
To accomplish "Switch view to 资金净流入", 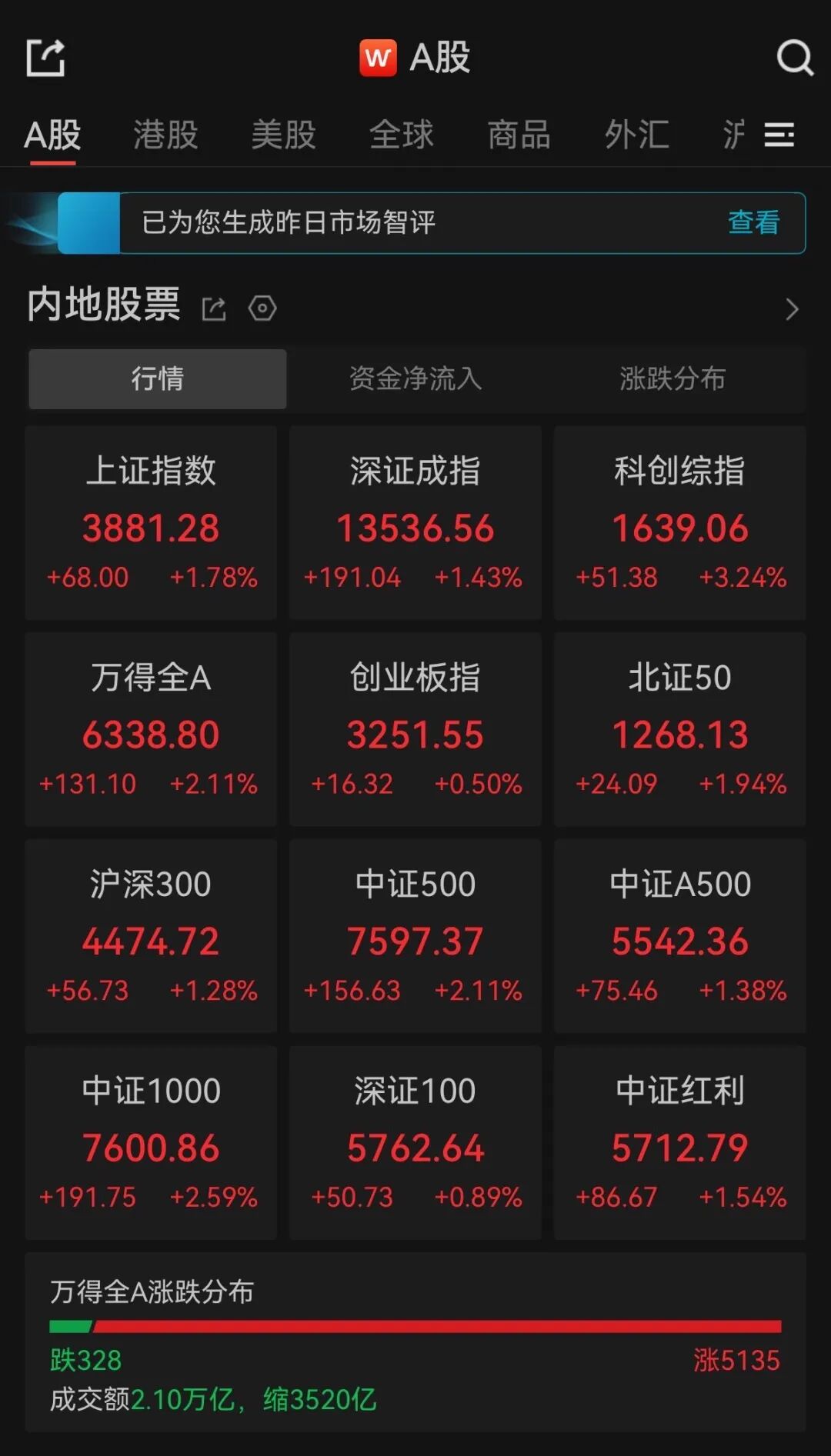I will click(415, 378).
